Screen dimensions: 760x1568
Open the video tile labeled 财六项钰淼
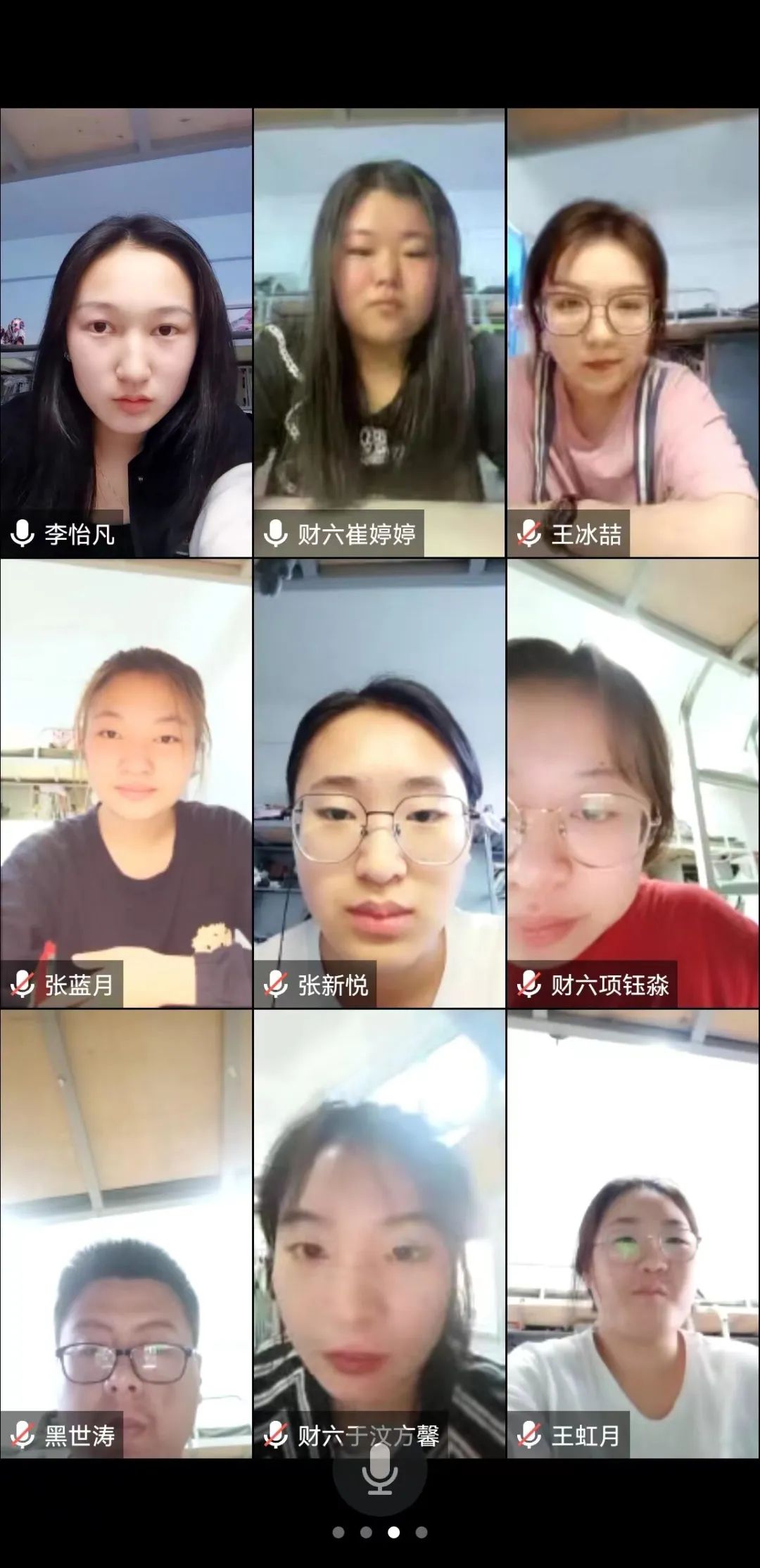633,783
